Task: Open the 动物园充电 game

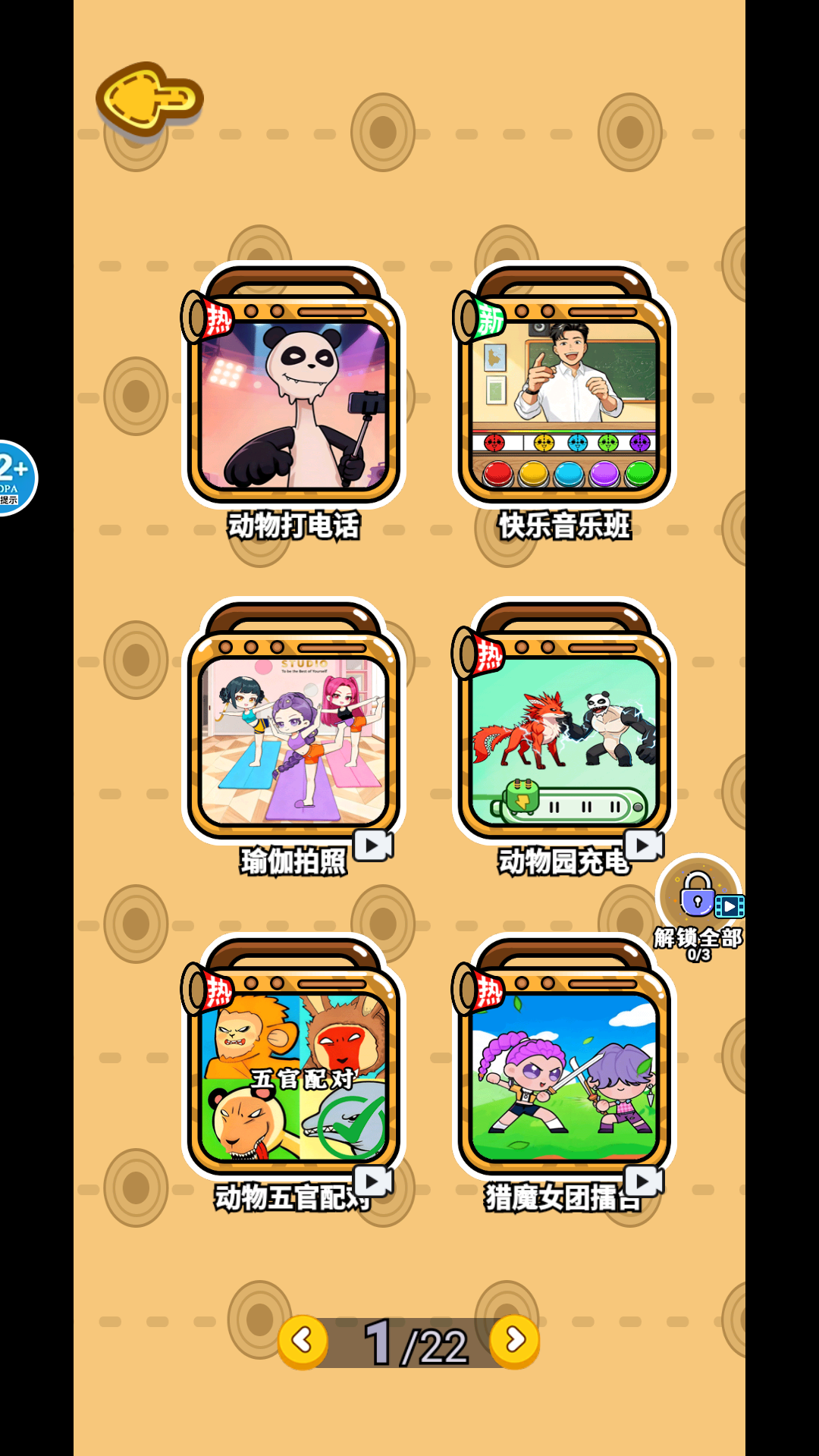Action: [564, 739]
